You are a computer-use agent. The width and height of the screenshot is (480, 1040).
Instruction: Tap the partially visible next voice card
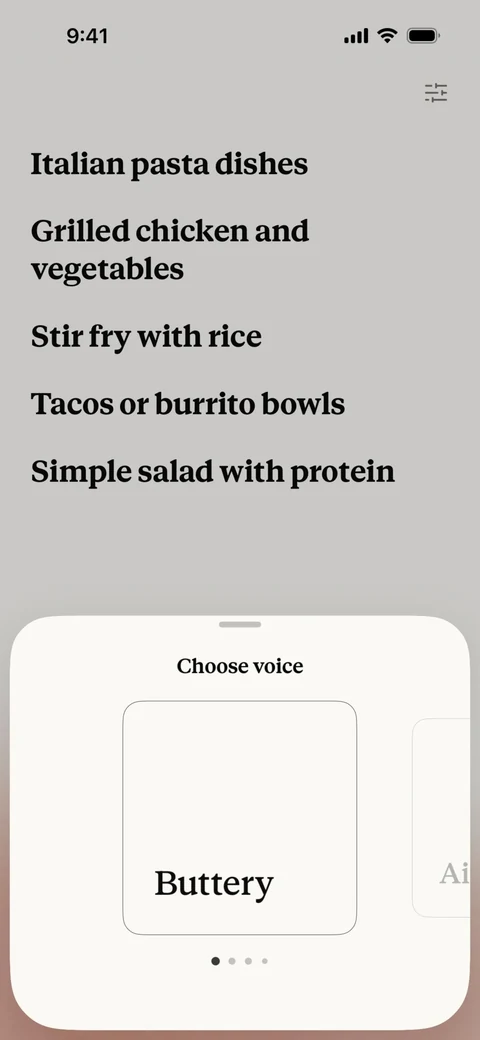442,817
